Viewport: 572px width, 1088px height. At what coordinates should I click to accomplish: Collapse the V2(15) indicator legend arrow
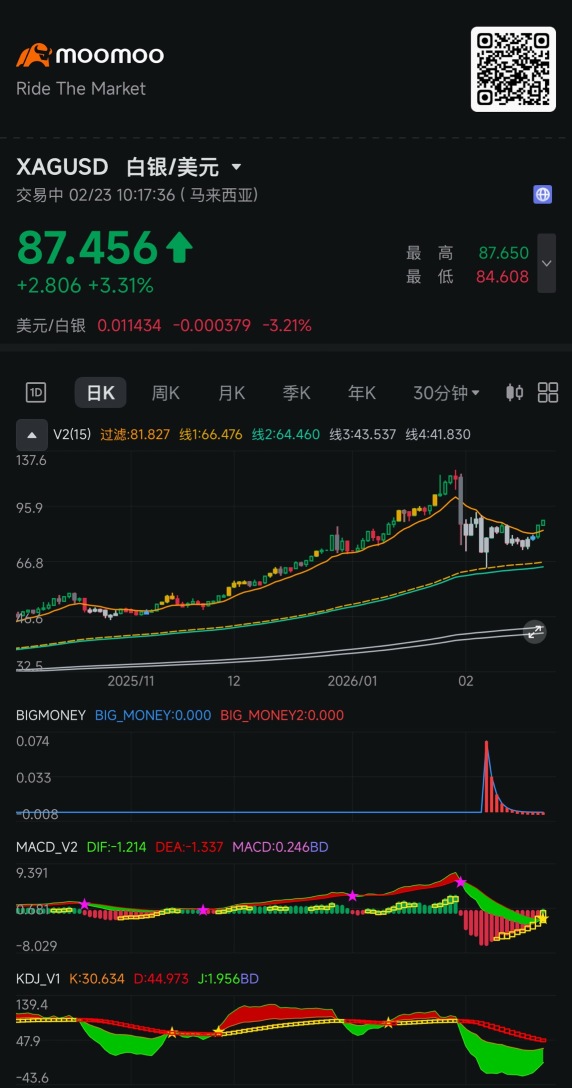tap(32, 435)
